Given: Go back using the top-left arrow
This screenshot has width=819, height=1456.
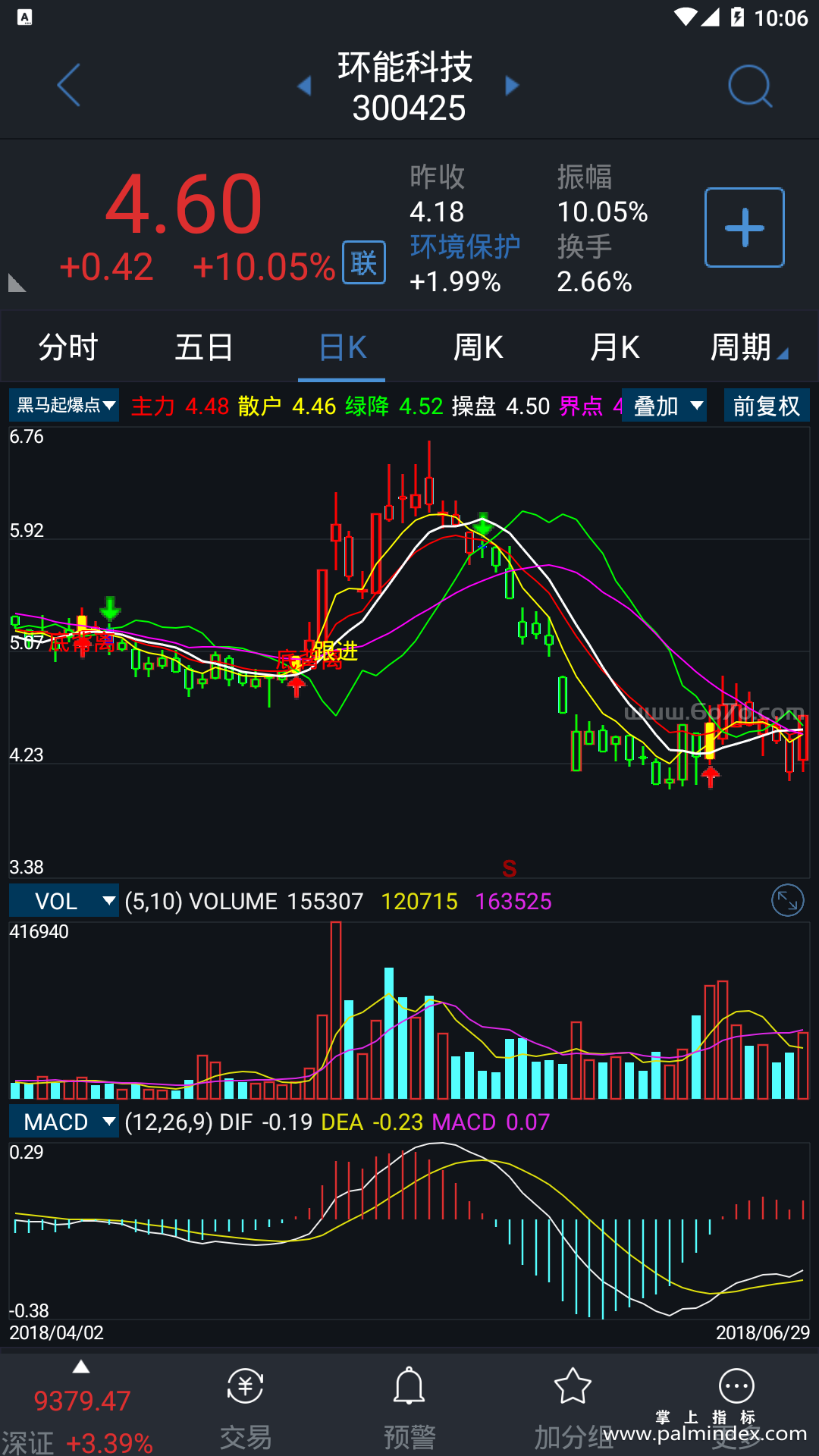Looking at the screenshot, I should coord(69,85).
